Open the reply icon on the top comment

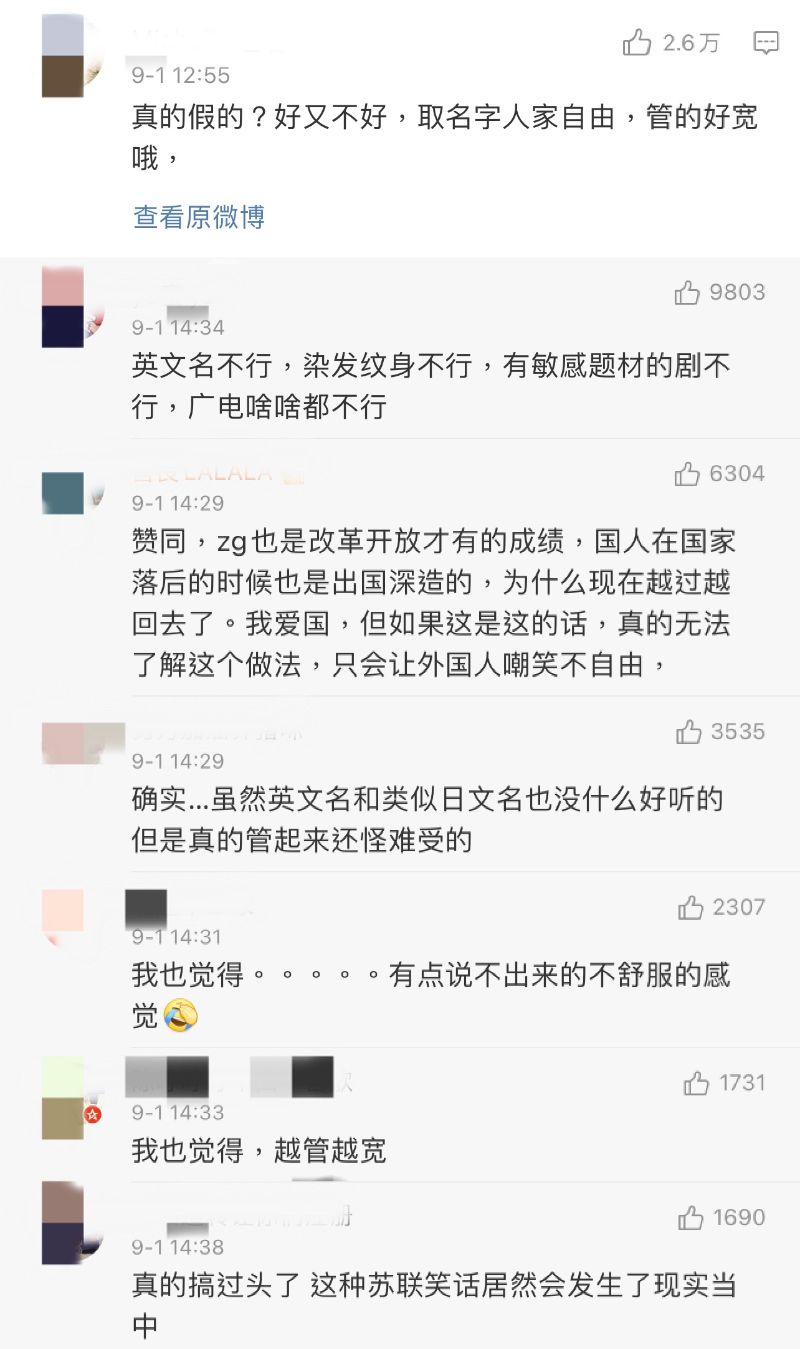point(766,43)
